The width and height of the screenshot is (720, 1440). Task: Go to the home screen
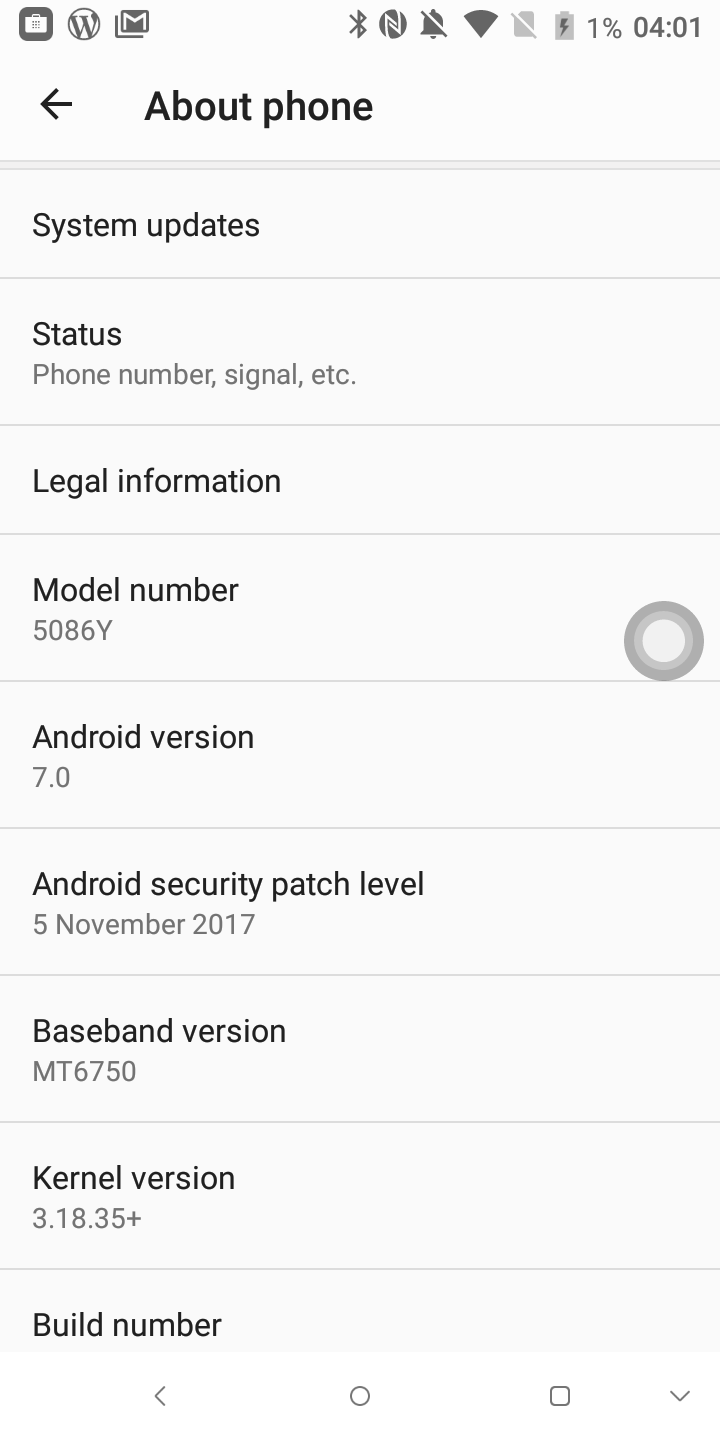[360, 1396]
